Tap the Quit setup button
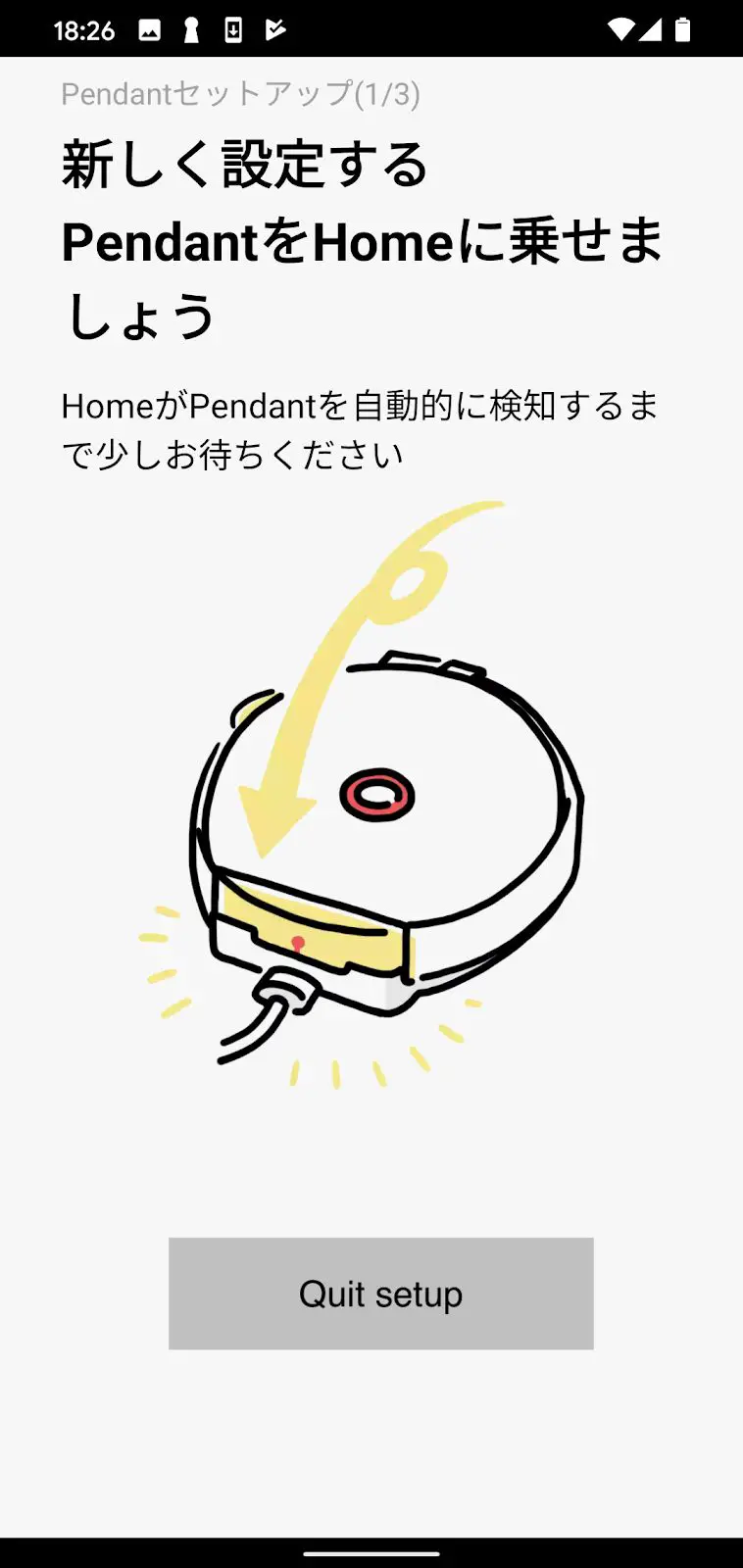The width and height of the screenshot is (743, 1568). coord(380,1293)
